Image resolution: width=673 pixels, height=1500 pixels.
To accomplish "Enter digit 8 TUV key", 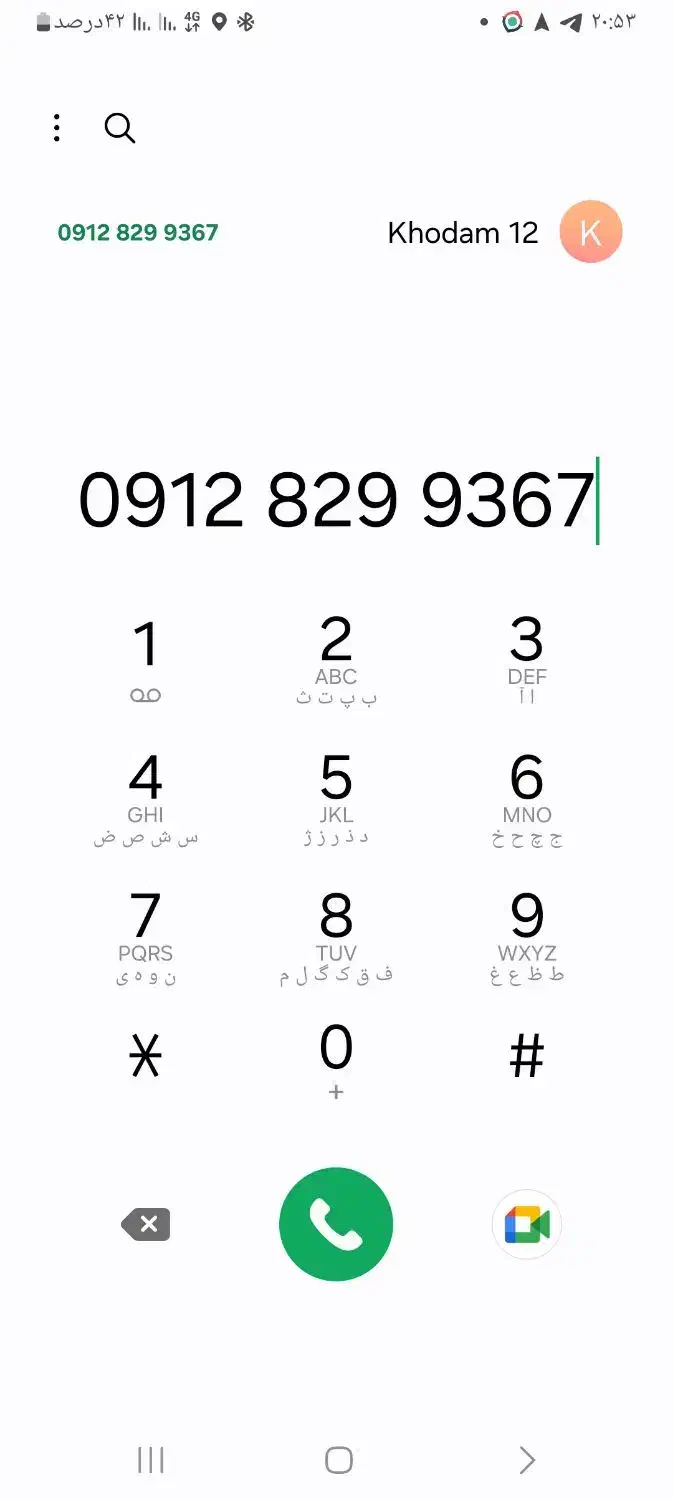I will coord(336,938).
